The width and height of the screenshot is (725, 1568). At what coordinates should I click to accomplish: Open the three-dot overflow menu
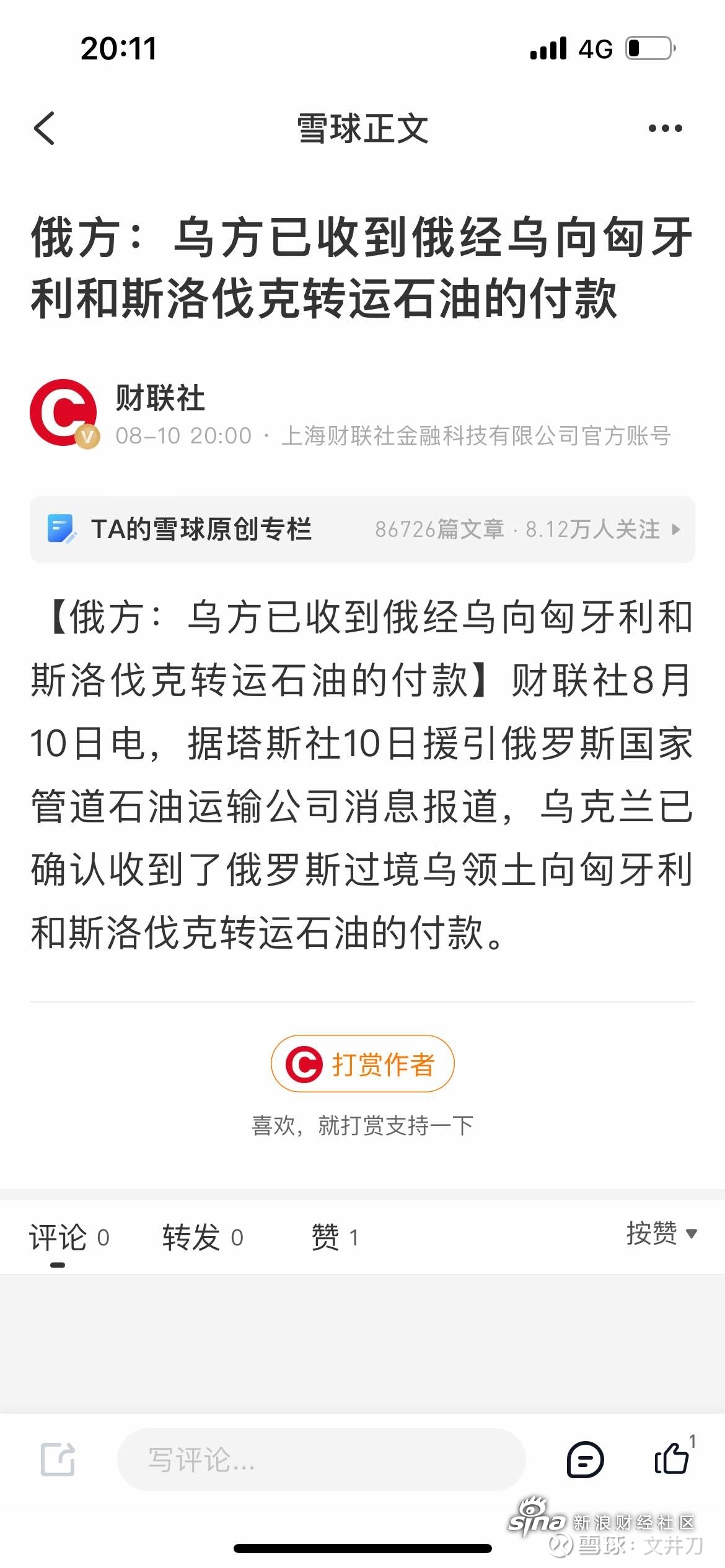[665, 128]
